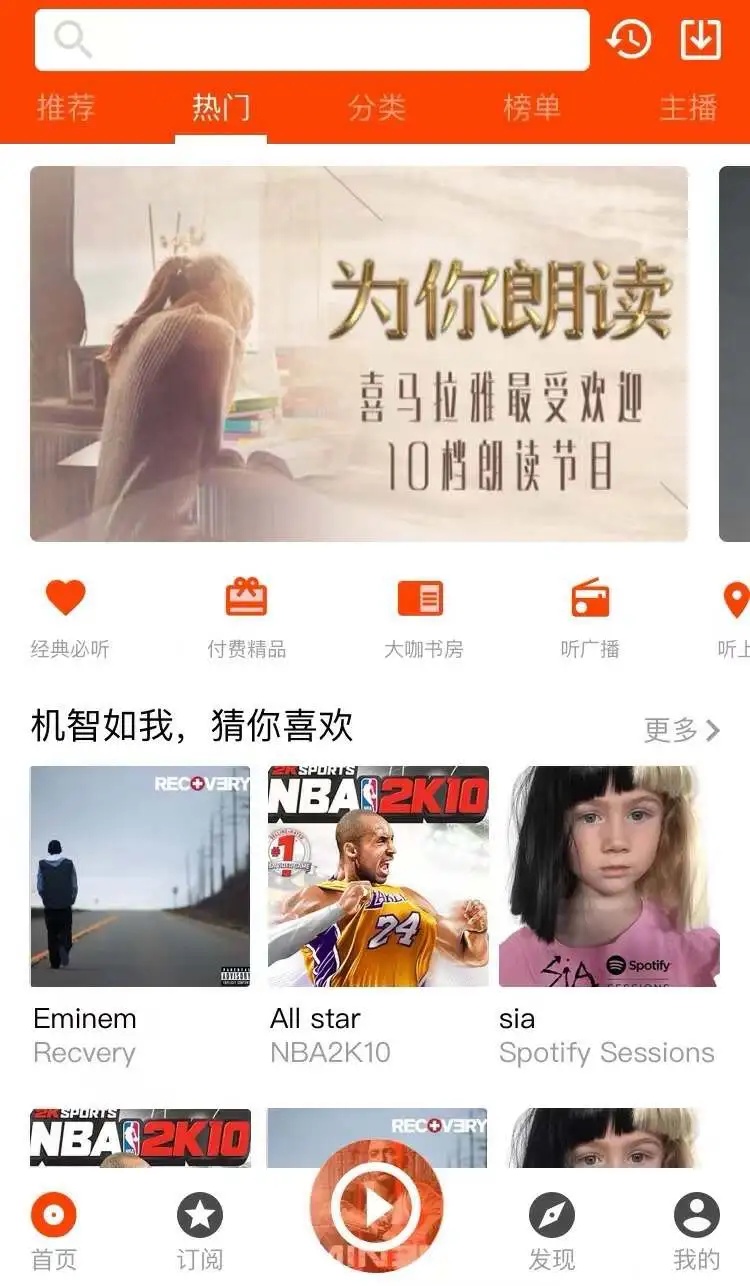This screenshot has width=750, height=1286.
Task: Open the listening history clock icon
Action: 629,40
